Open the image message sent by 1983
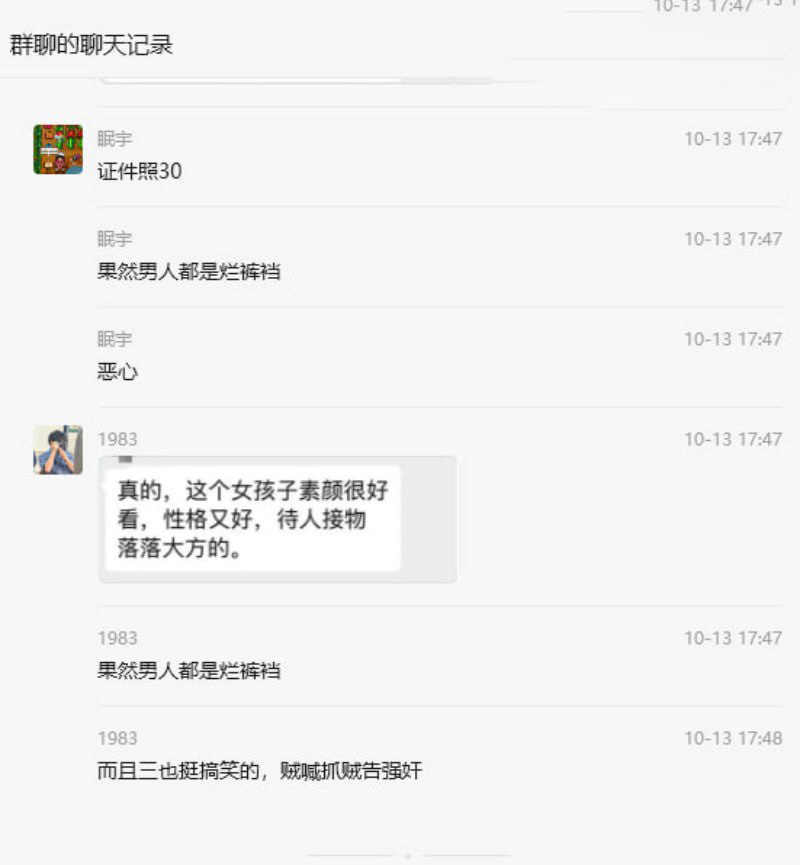This screenshot has height=865, width=800. point(277,519)
